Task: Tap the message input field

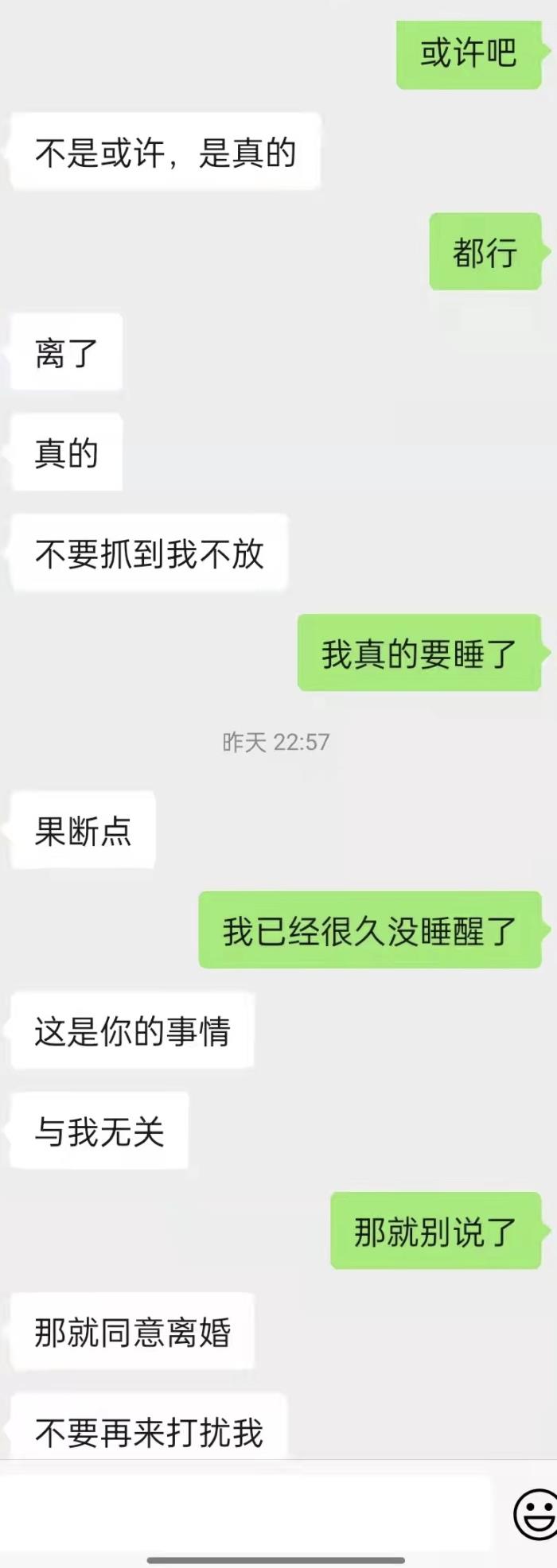Action: pyautogui.click(x=247, y=1513)
